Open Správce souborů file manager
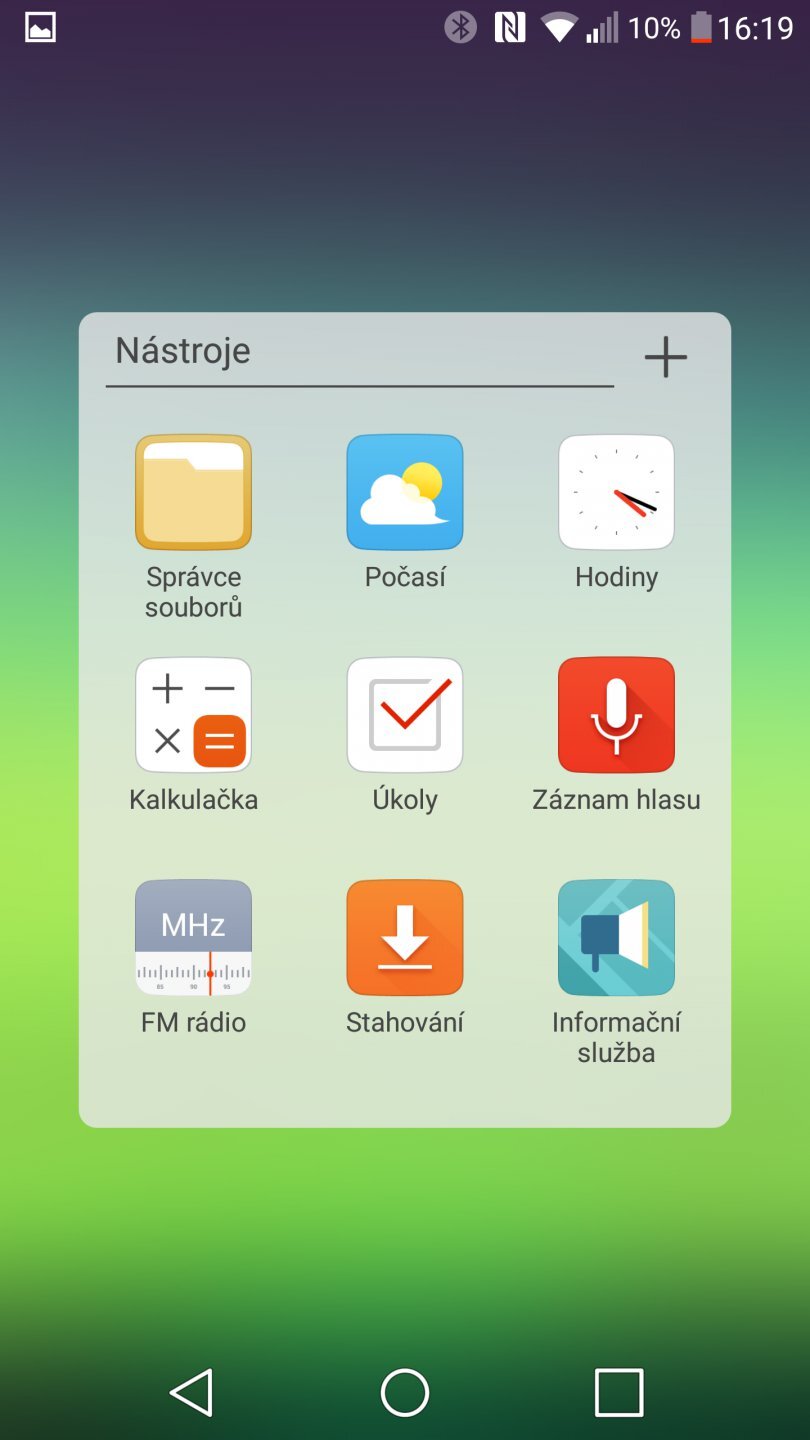810x1440 pixels. pyautogui.click(x=193, y=492)
